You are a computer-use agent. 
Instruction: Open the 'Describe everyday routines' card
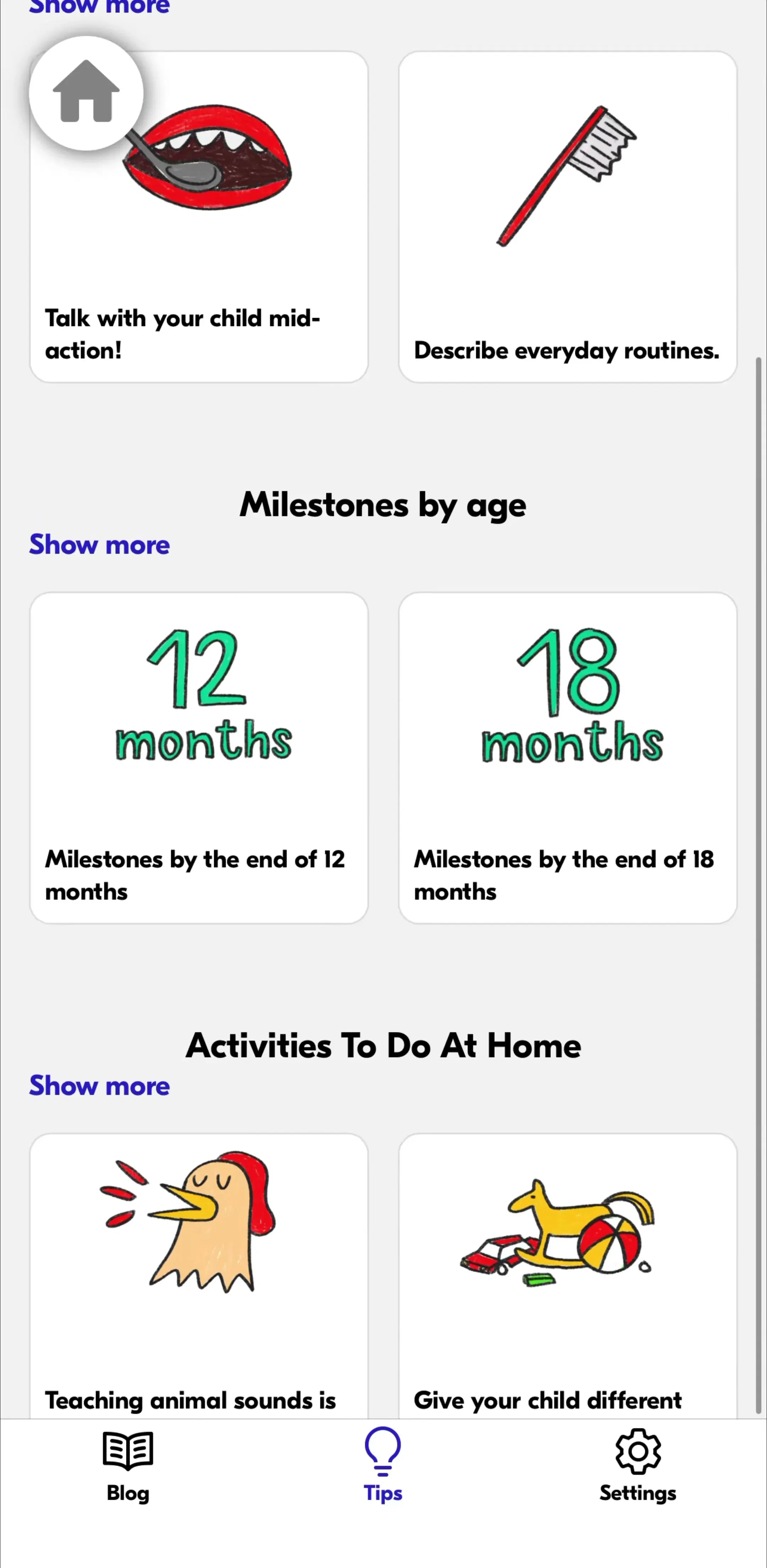tap(567, 217)
